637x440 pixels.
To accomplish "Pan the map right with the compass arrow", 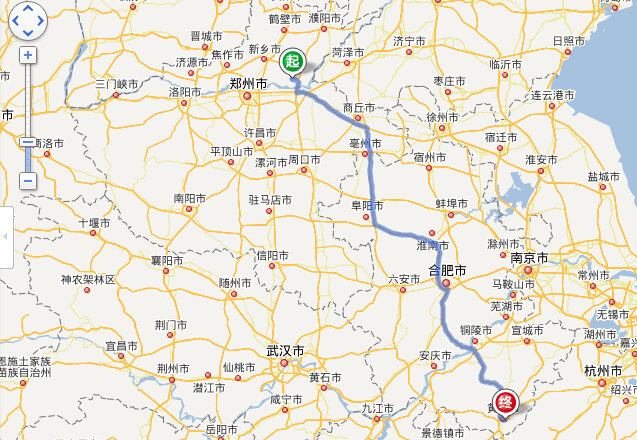I will pos(41,19).
